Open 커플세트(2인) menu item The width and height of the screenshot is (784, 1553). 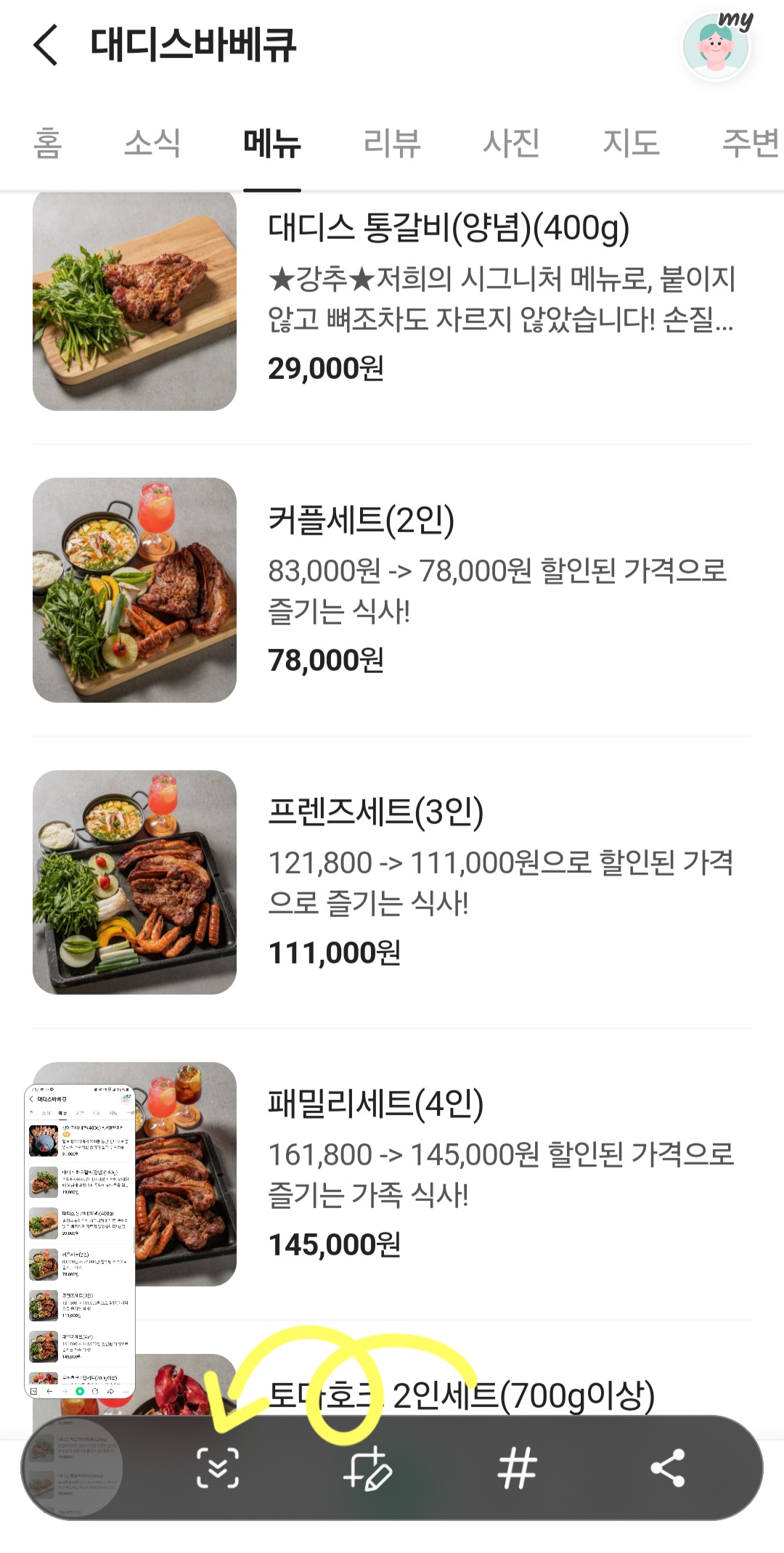pos(361,520)
